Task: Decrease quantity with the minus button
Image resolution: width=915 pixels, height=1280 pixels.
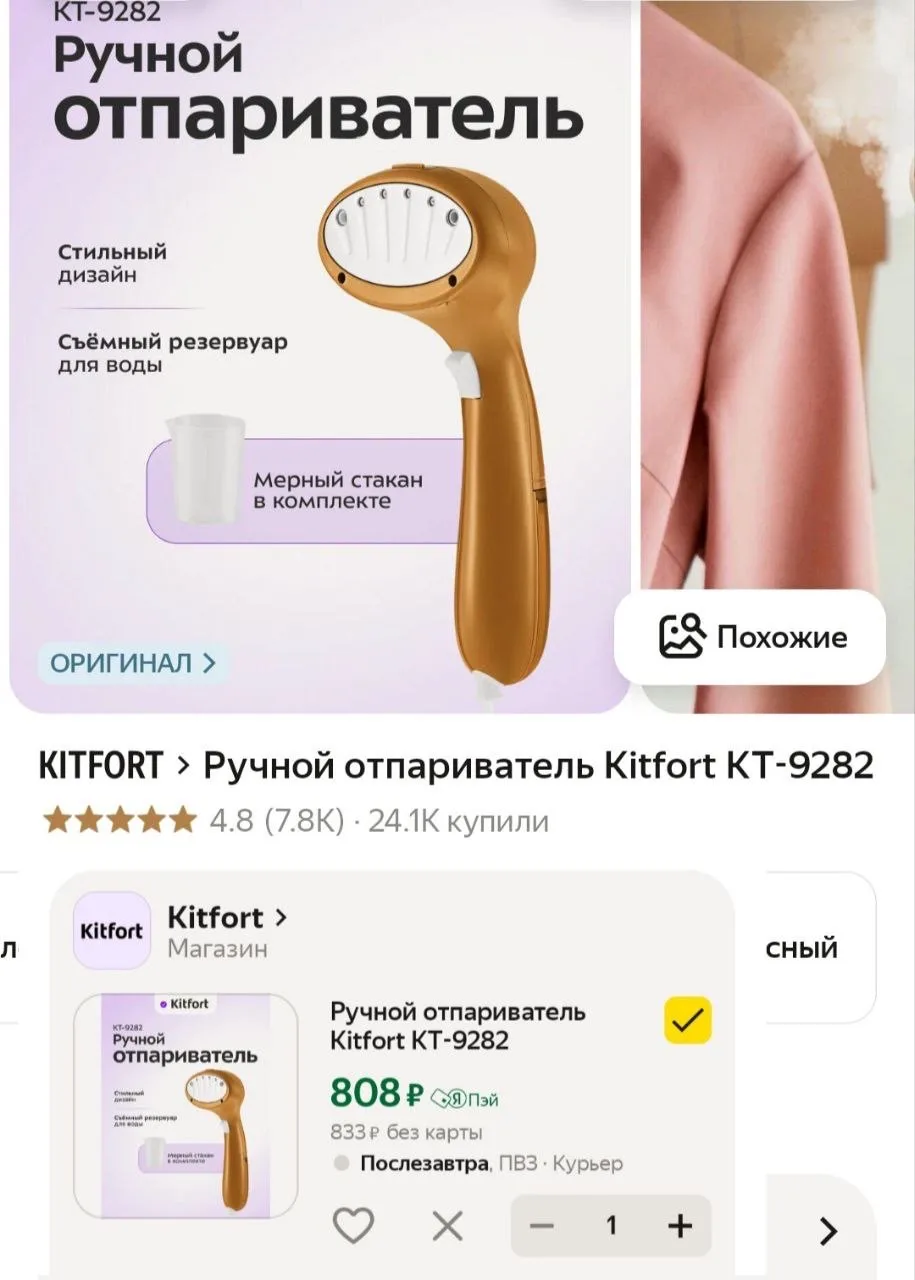Action: click(541, 1225)
